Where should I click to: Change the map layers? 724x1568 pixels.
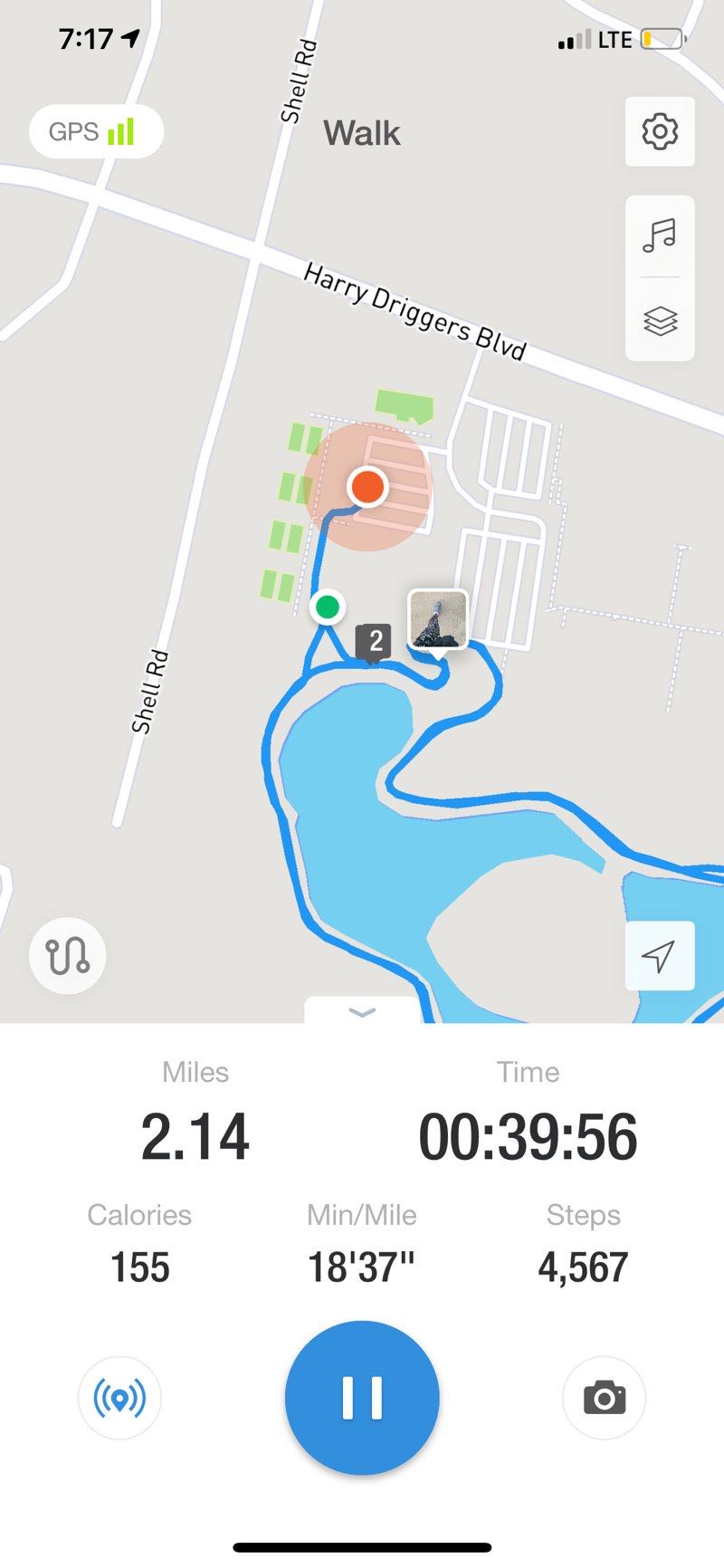pyautogui.click(x=660, y=320)
